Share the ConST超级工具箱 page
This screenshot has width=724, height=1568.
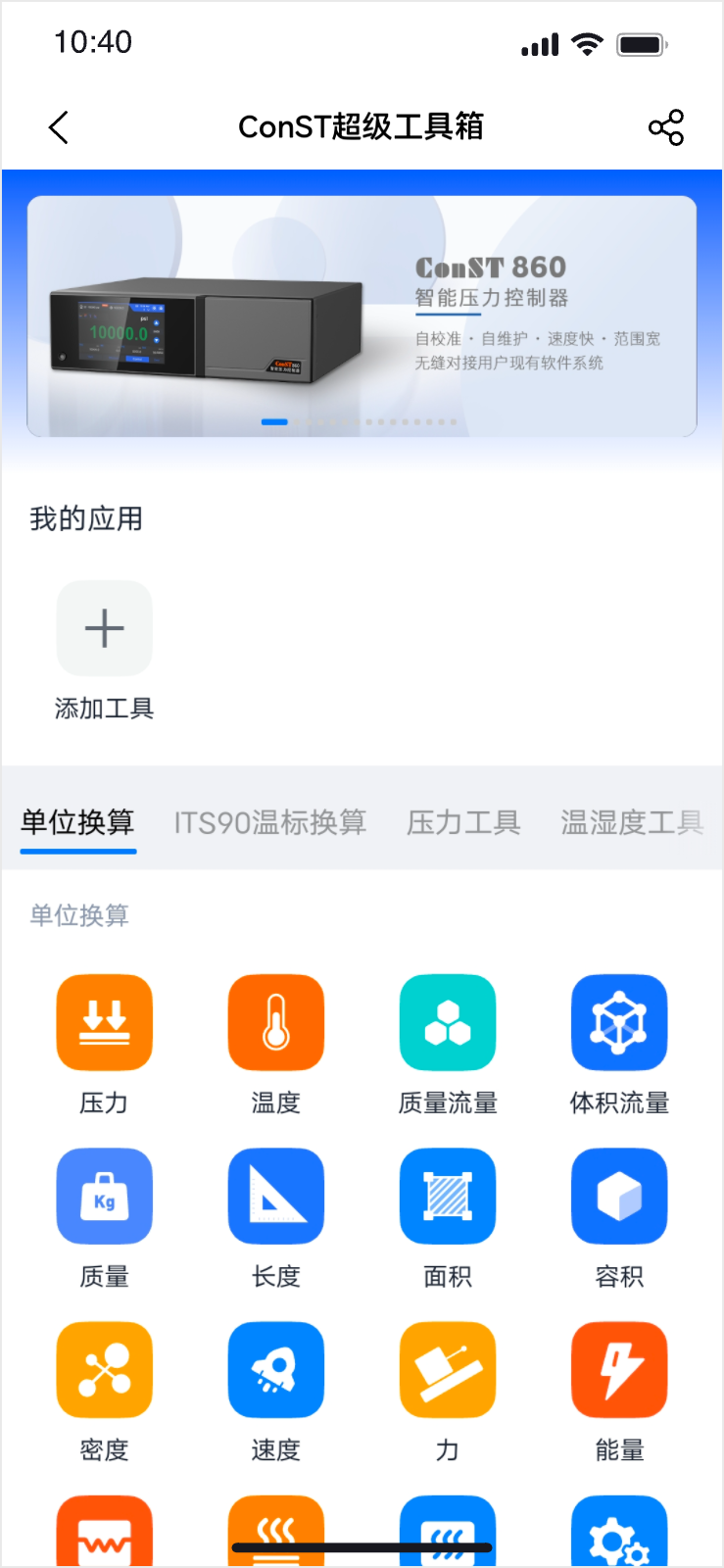click(666, 127)
